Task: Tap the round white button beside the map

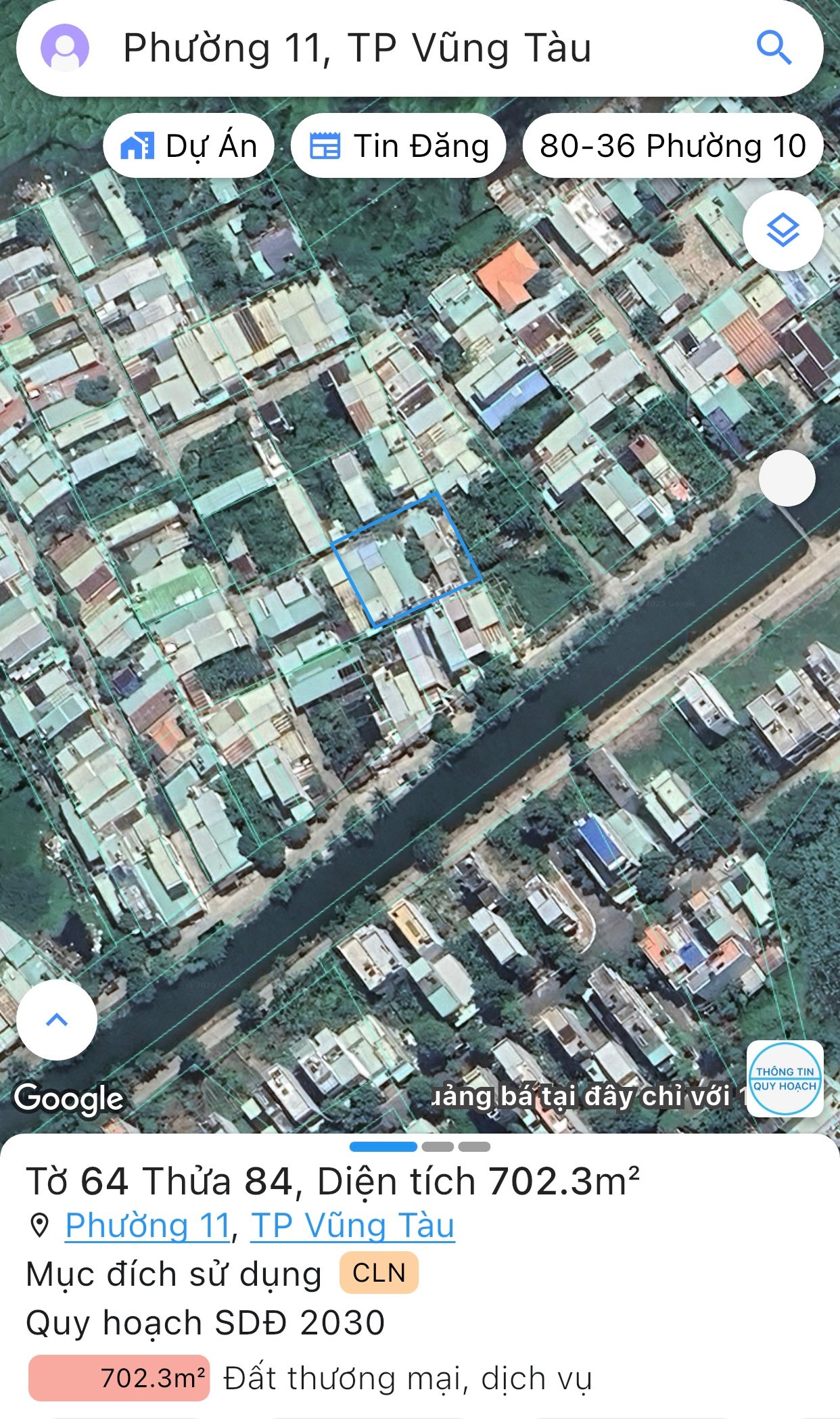Action: pos(787,478)
